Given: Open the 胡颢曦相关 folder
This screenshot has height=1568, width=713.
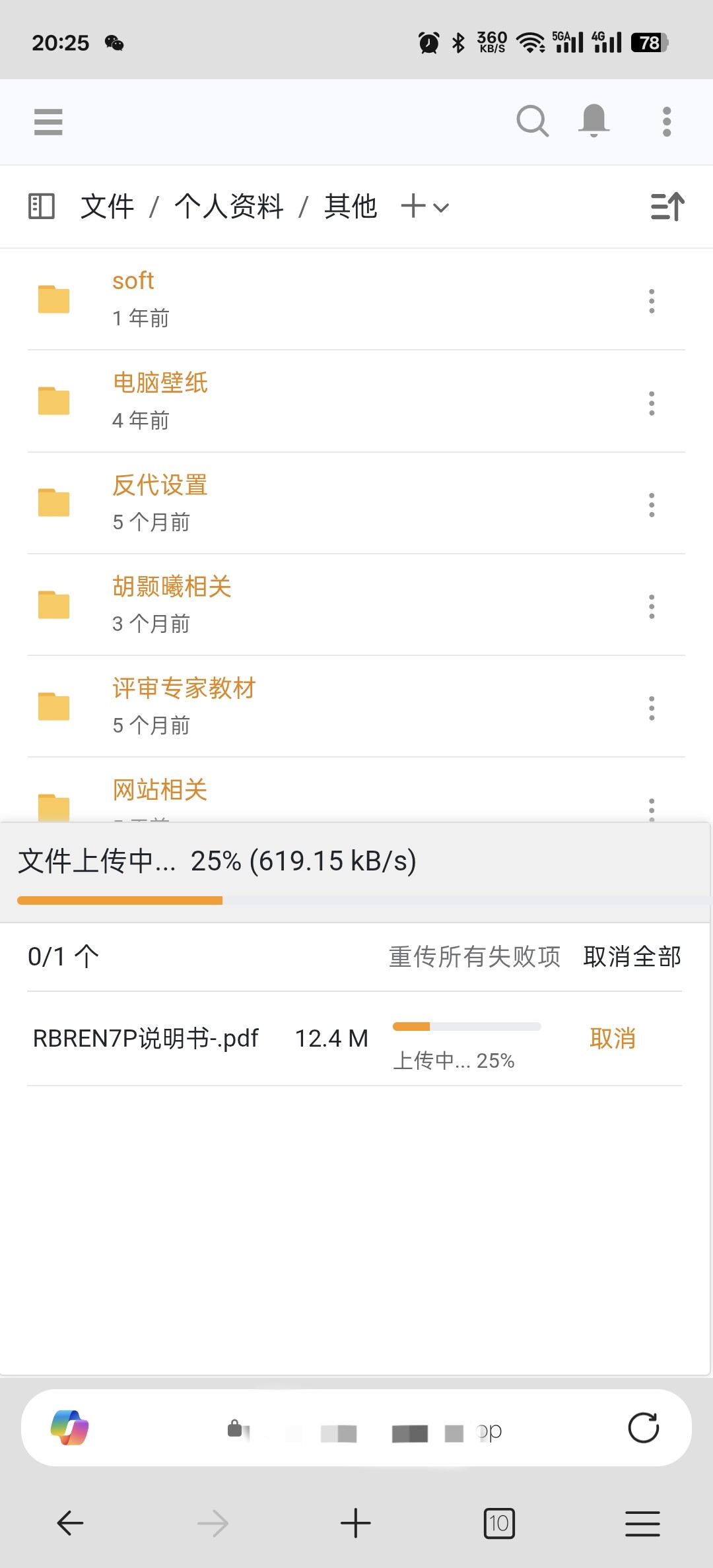Looking at the screenshot, I should tap(172, 587).
